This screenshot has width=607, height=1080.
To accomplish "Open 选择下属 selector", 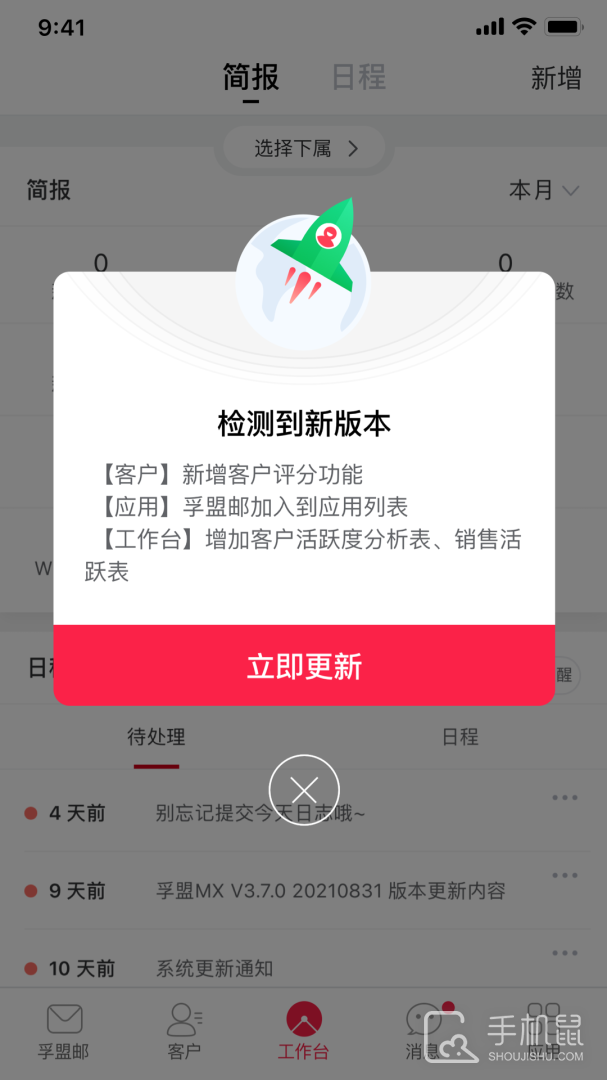I will (x=304, y=149).
